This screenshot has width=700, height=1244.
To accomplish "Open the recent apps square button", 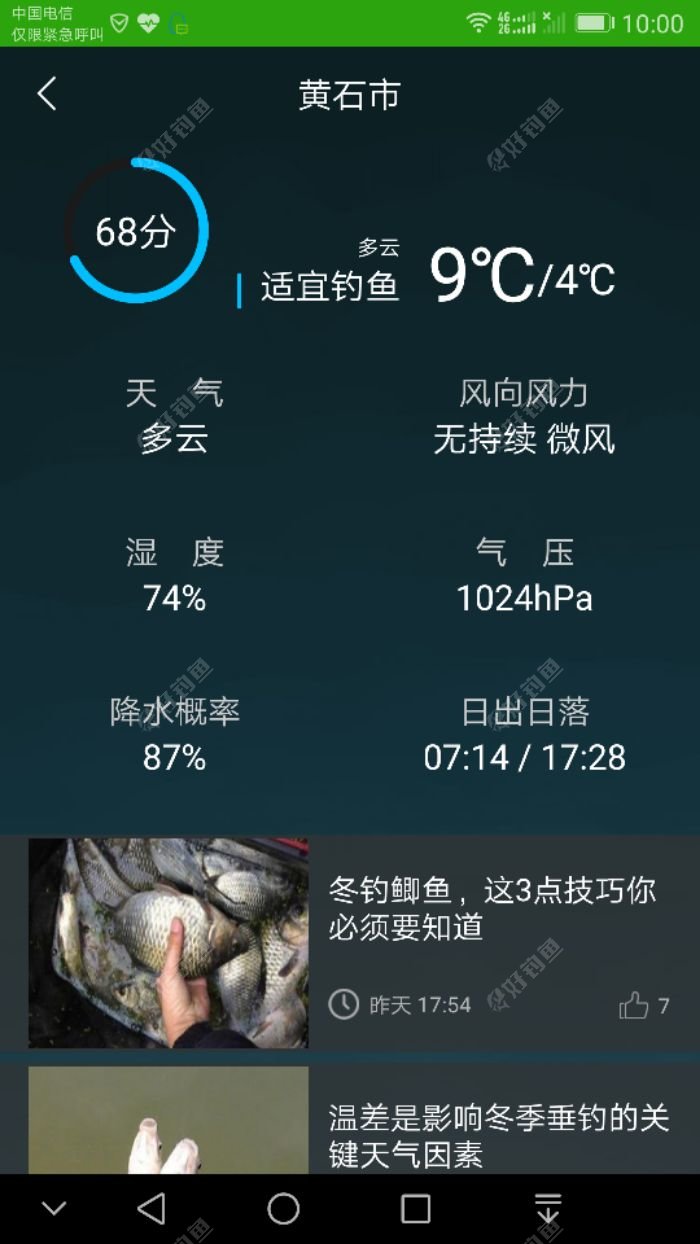I will coord(415,1209).
